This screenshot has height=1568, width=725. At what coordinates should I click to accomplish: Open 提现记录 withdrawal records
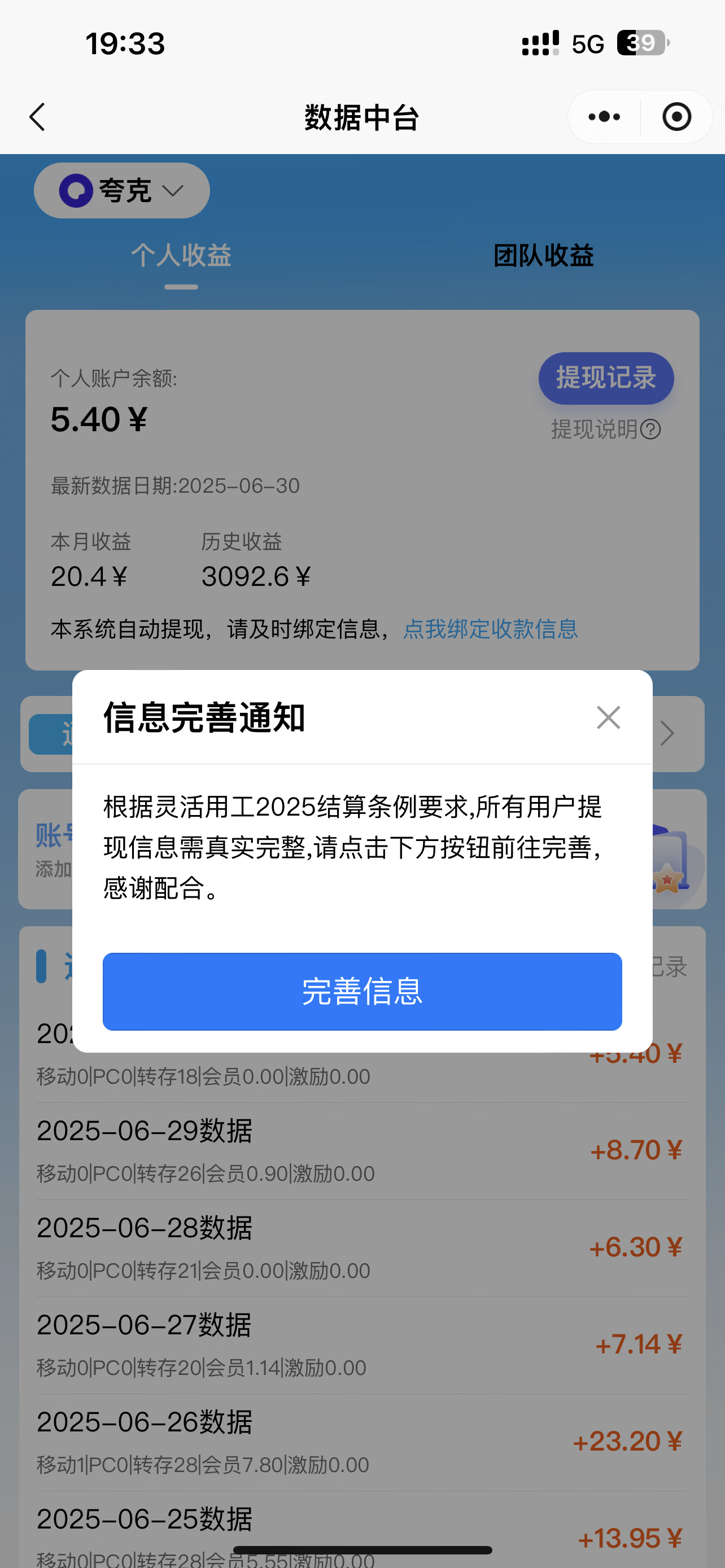point(606,378)
